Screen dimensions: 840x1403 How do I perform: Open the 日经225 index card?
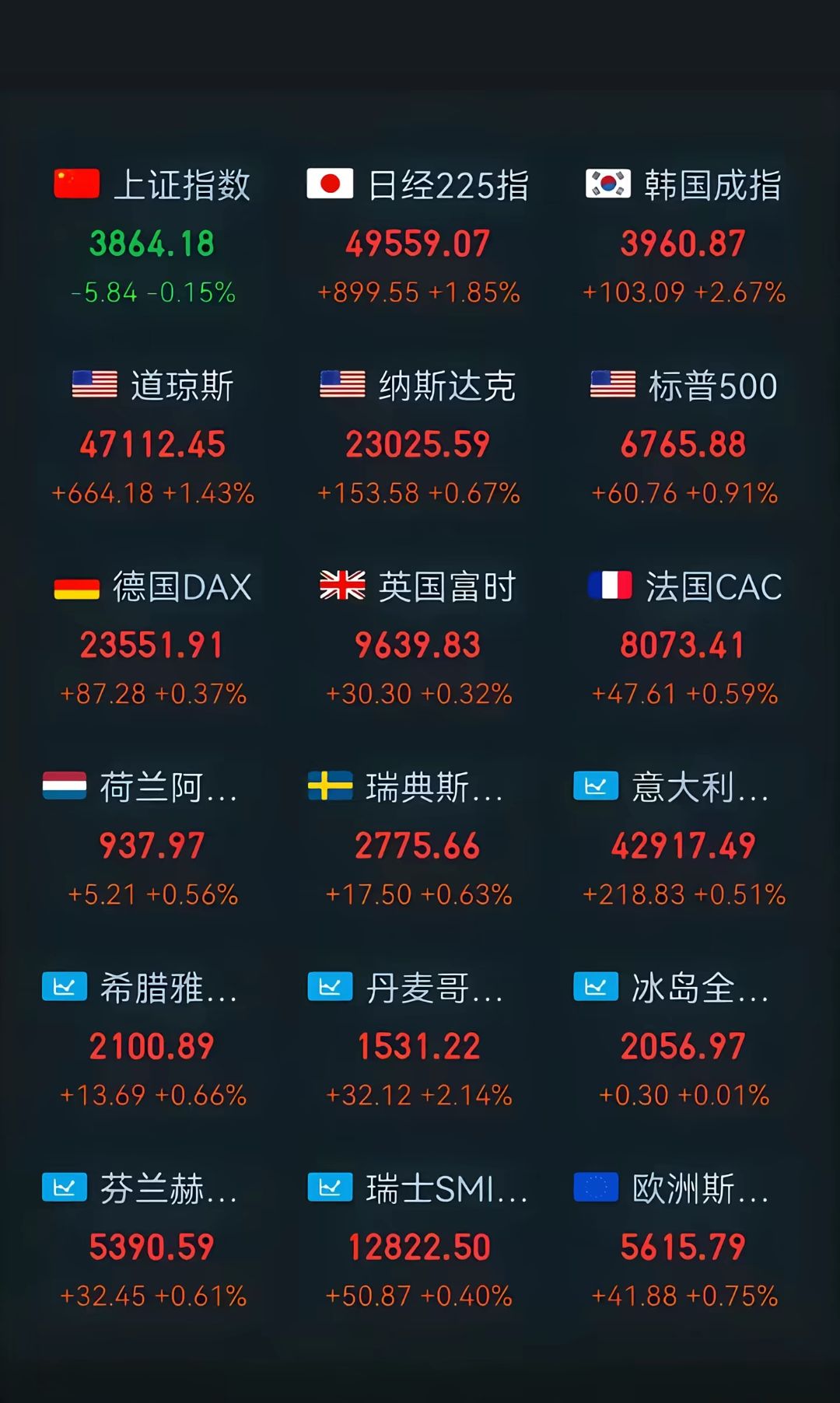418,243
